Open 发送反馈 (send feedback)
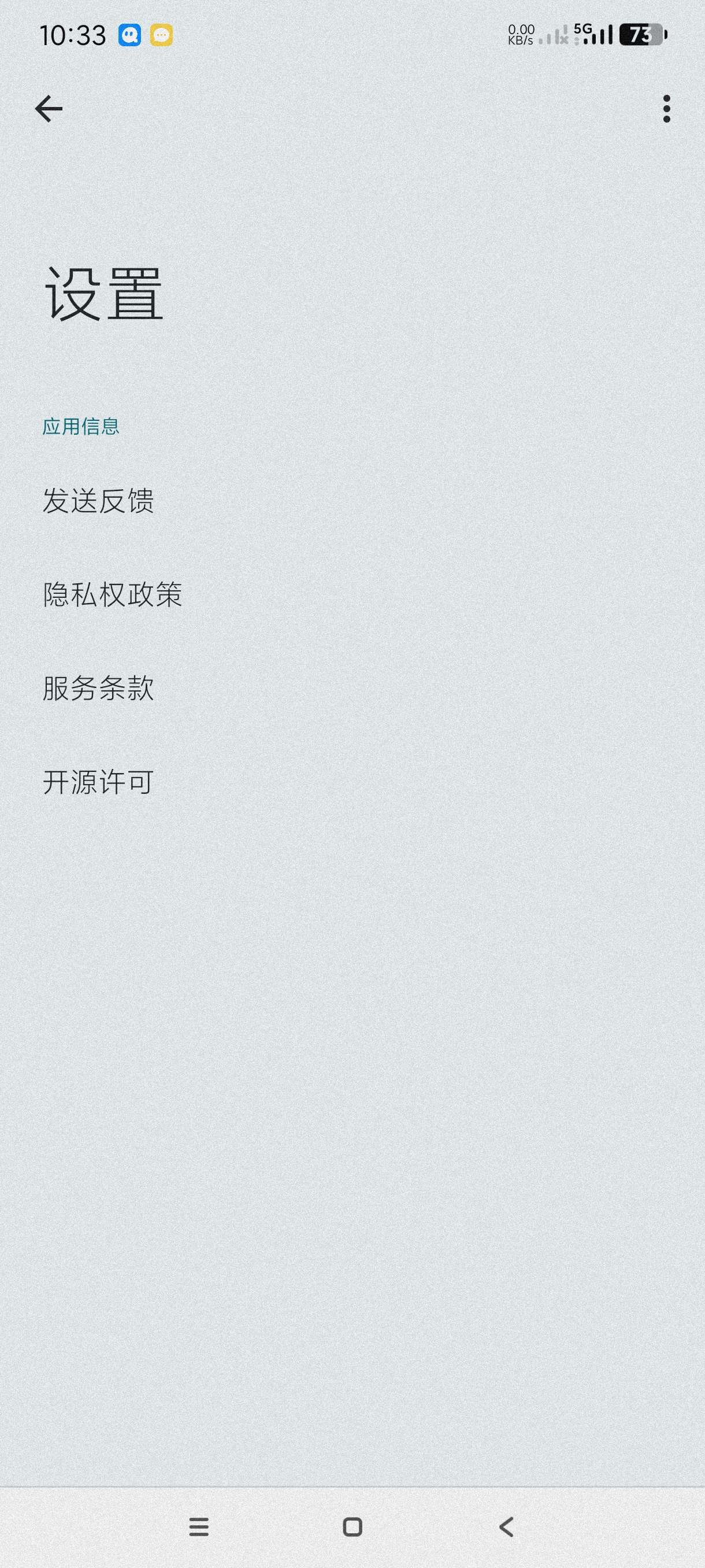The height and width of the screenshot is (1568, 705). [99, 501]
